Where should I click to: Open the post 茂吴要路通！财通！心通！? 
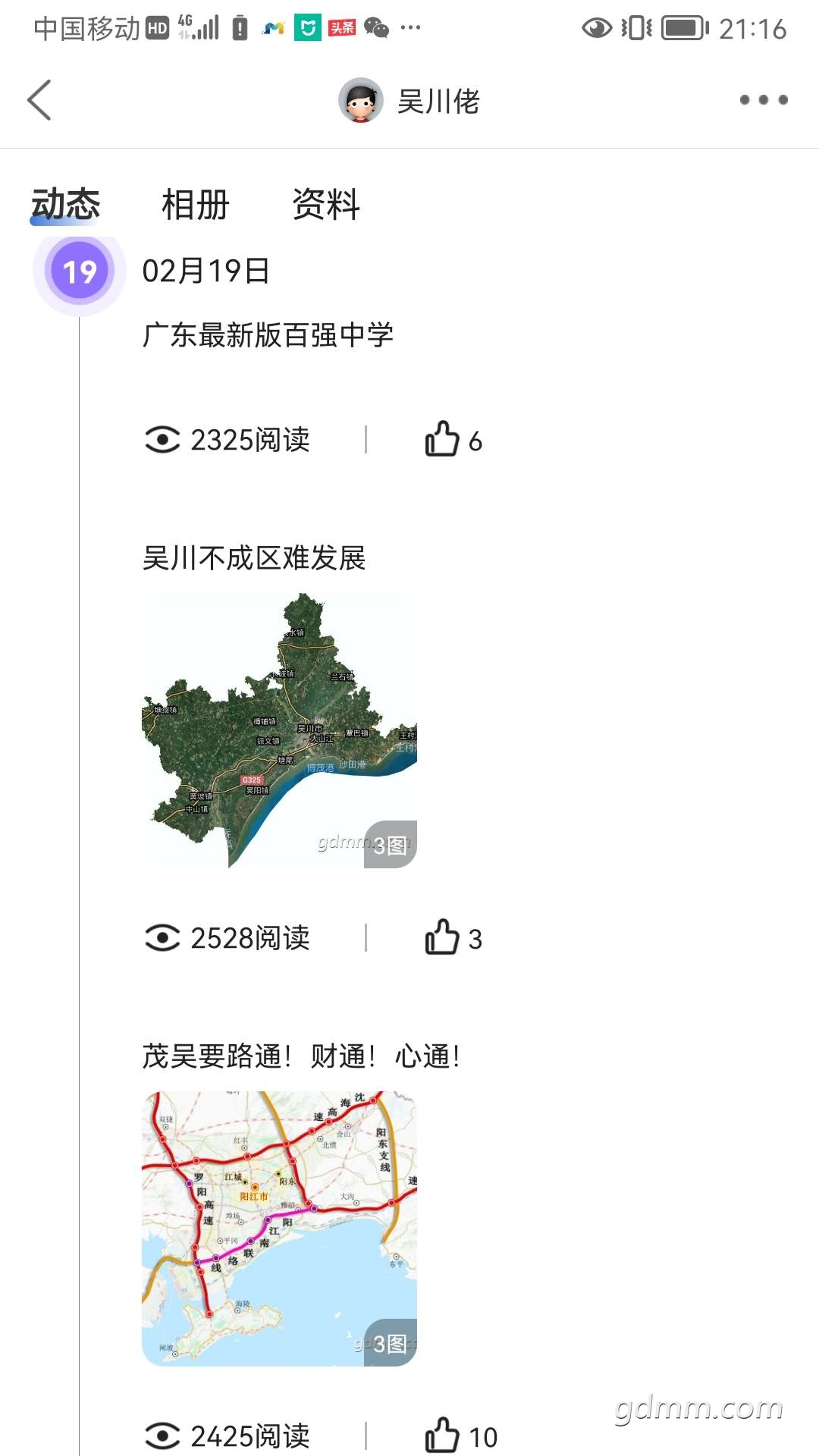pos(301,1056)
